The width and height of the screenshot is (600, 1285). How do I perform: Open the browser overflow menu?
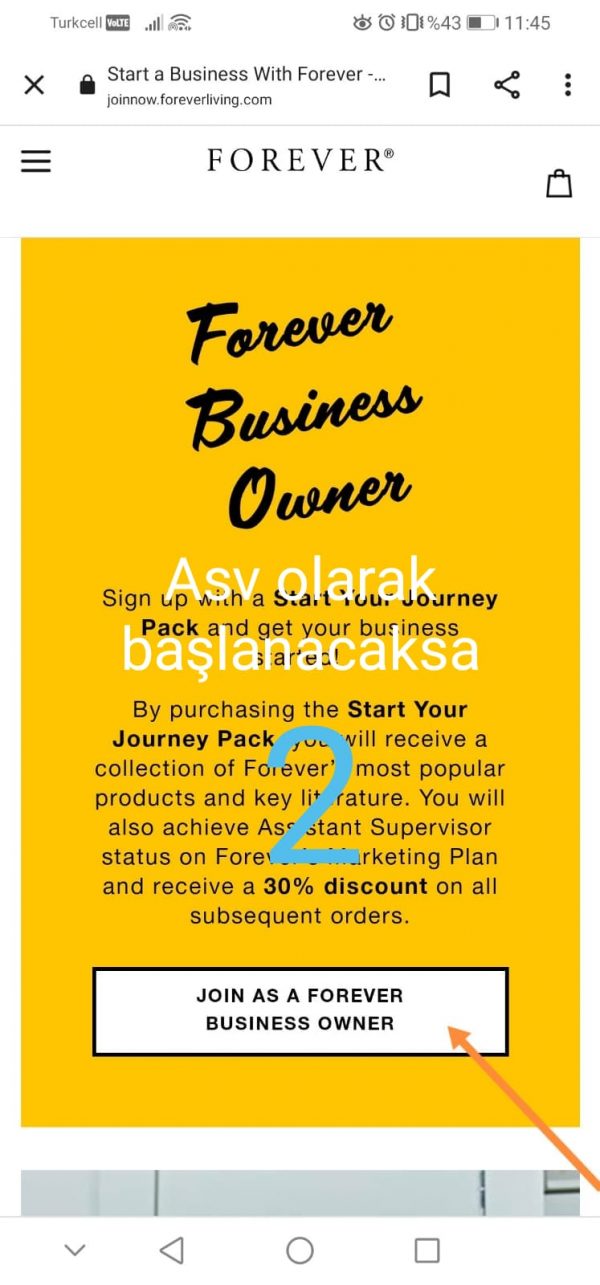point(567,85)
